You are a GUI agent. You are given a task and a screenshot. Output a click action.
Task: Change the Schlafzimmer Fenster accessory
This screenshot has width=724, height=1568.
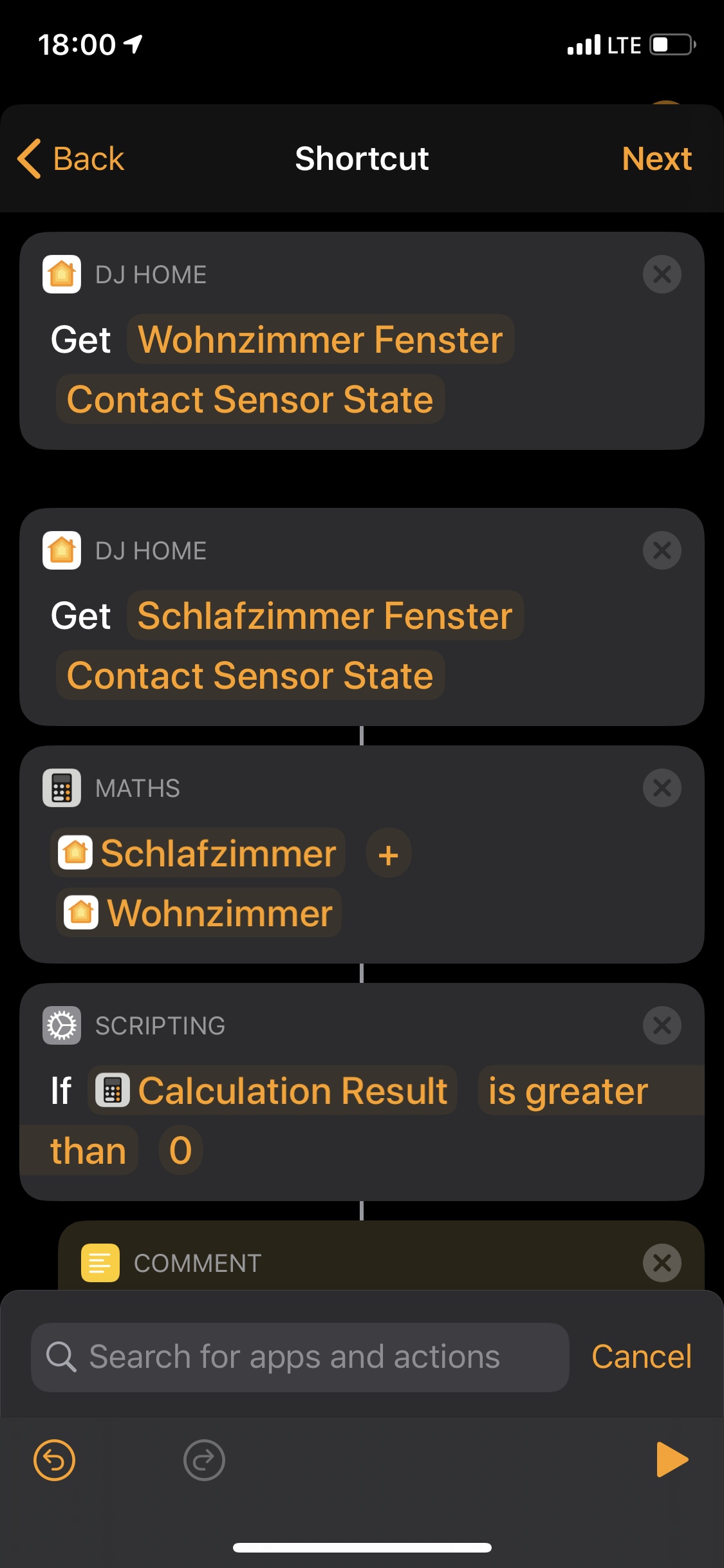[x=325, y=615]
